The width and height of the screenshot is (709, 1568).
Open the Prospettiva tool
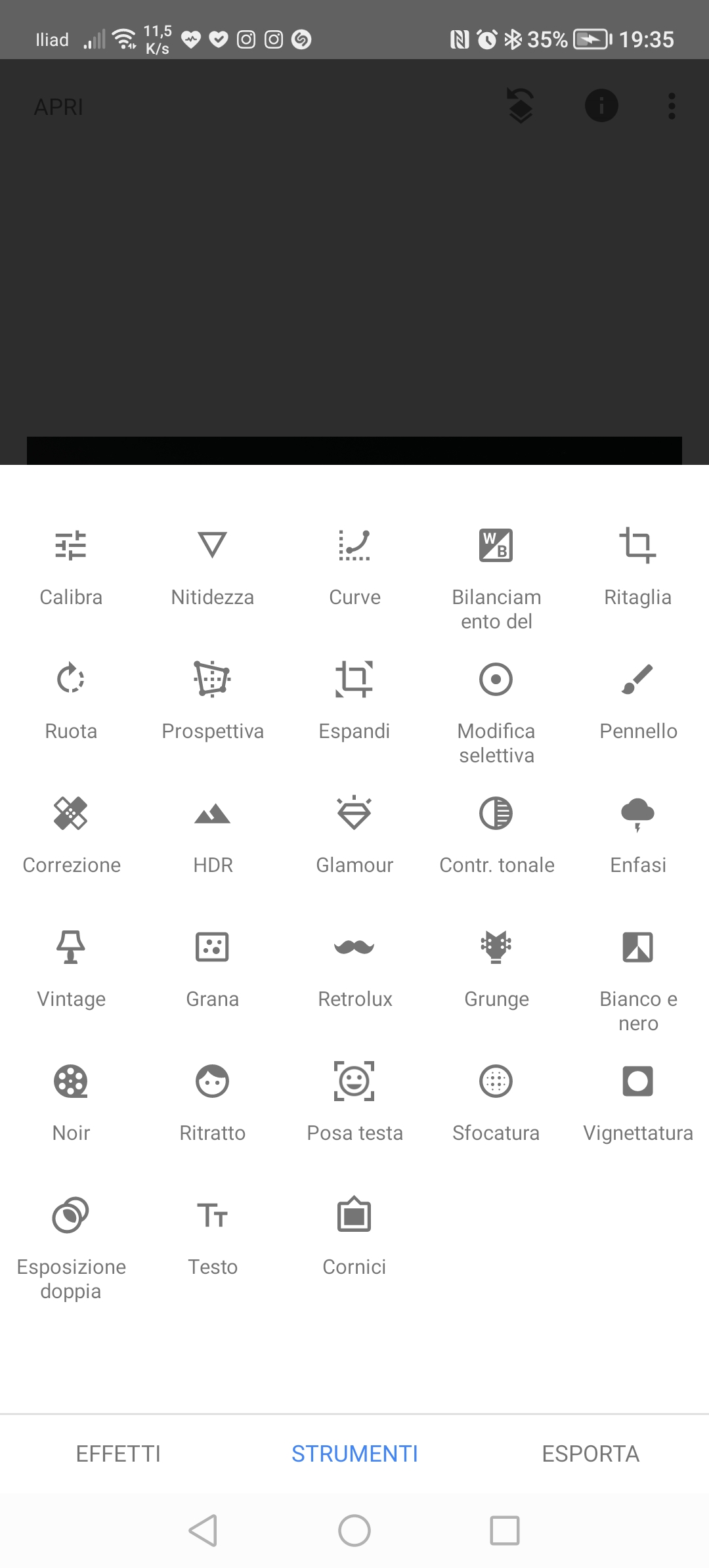(x=213, y=698)
